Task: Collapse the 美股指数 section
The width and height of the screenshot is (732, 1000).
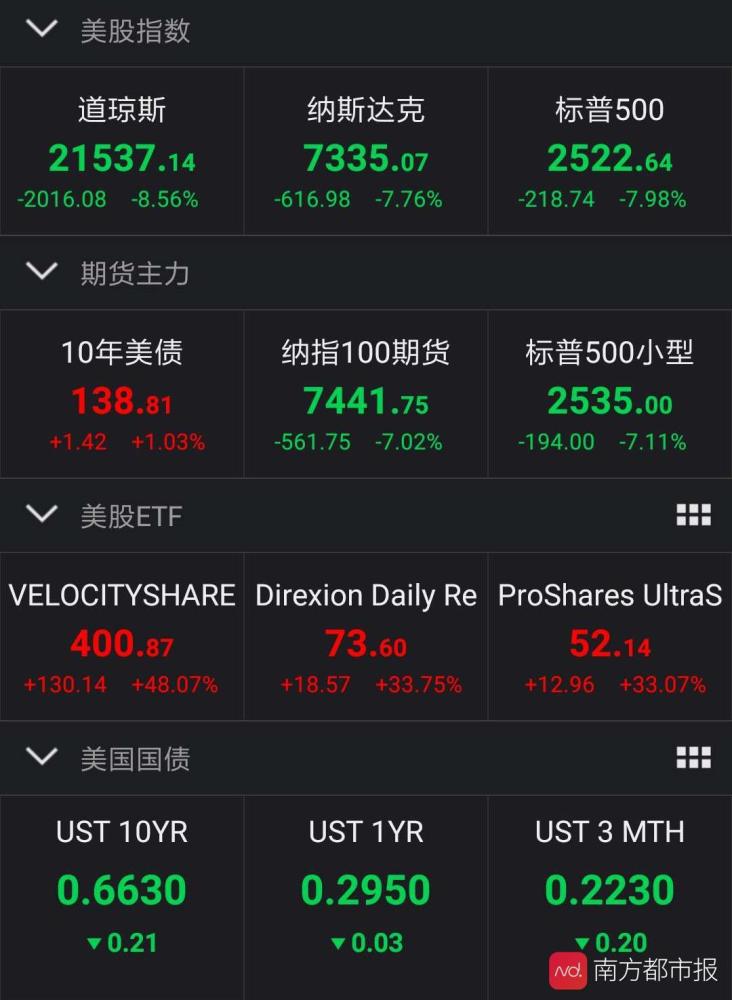Action: [42, 30]
